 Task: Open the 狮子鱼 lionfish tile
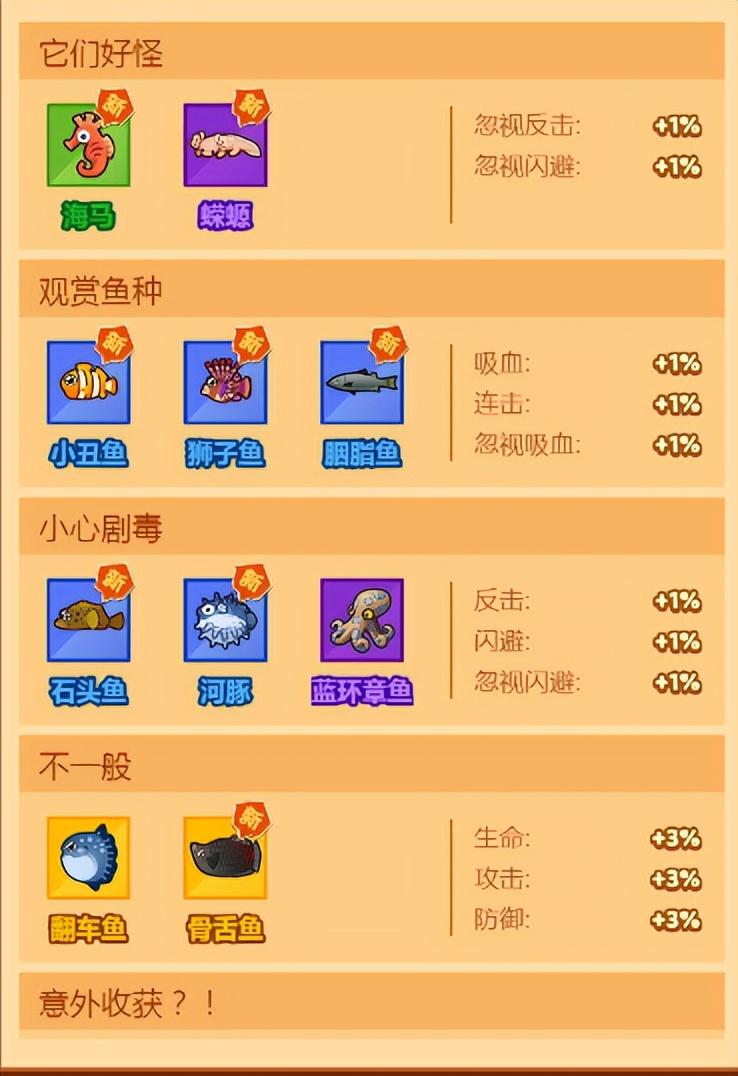225,383
